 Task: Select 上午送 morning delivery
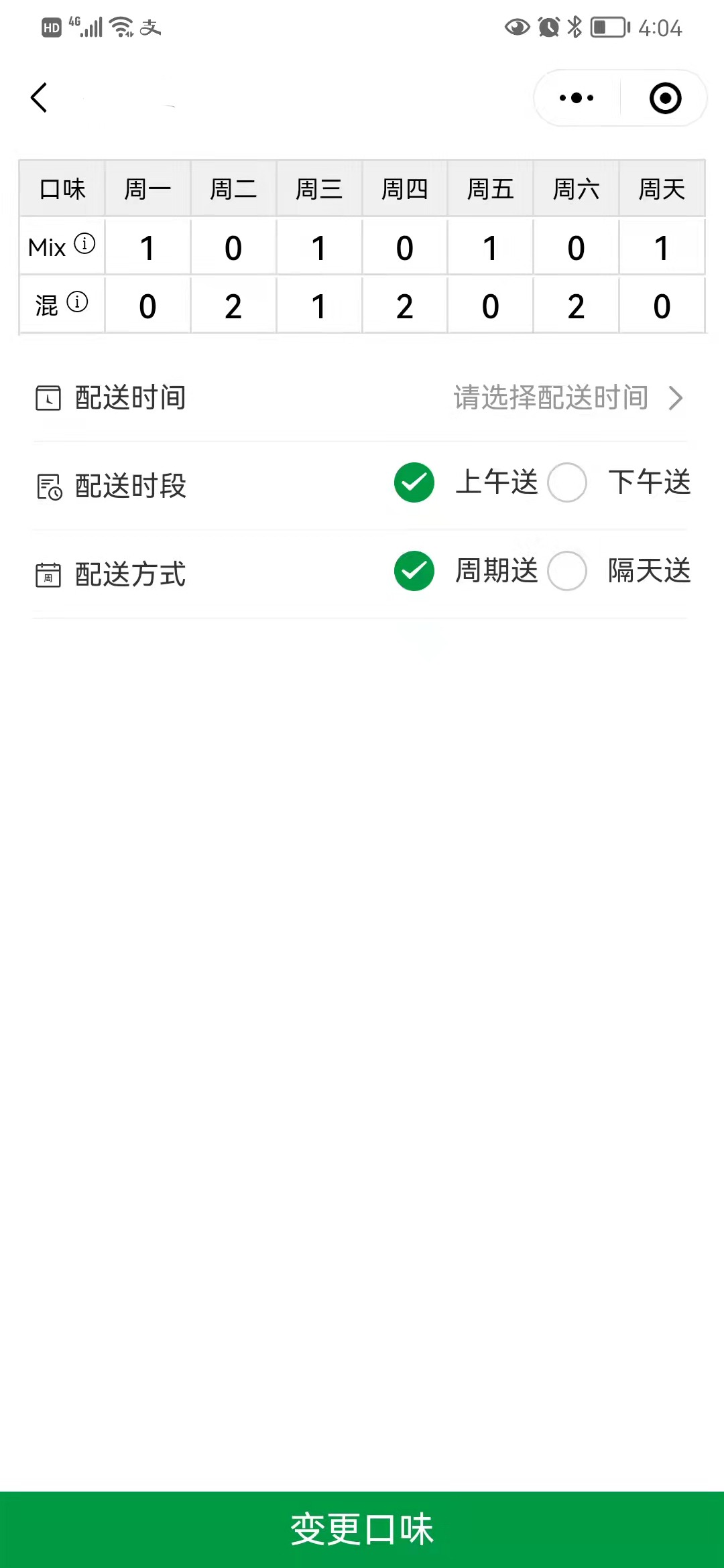[x=414, y=482]
